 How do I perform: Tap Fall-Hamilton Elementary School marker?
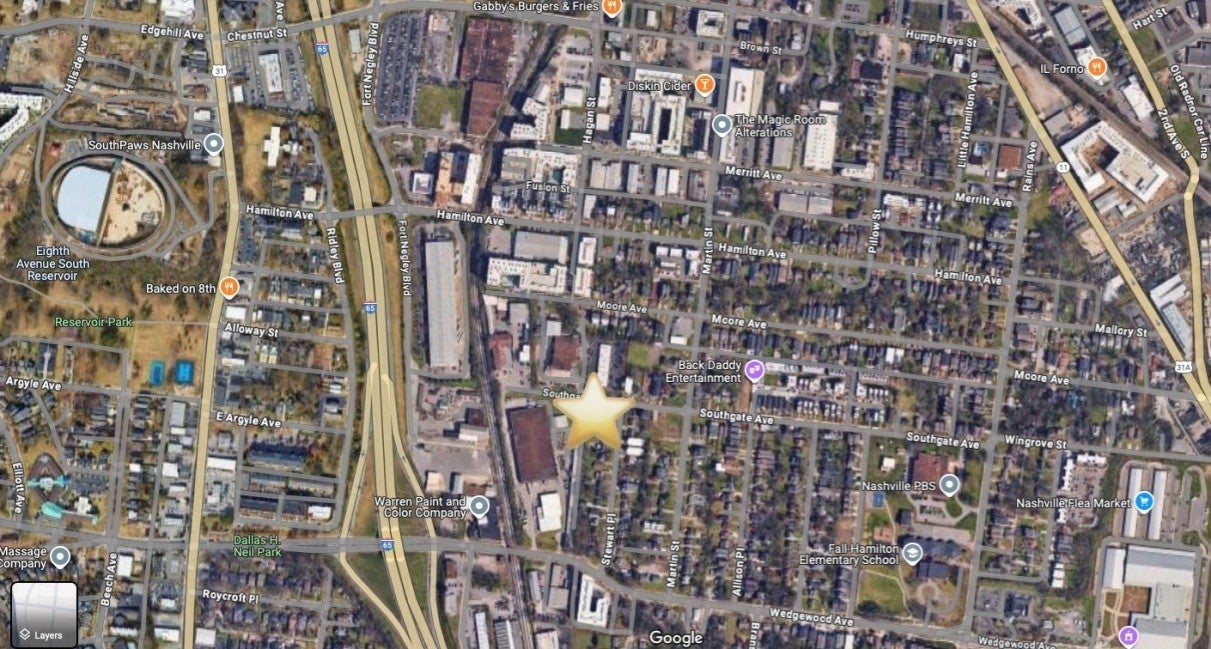pos(911,553)
